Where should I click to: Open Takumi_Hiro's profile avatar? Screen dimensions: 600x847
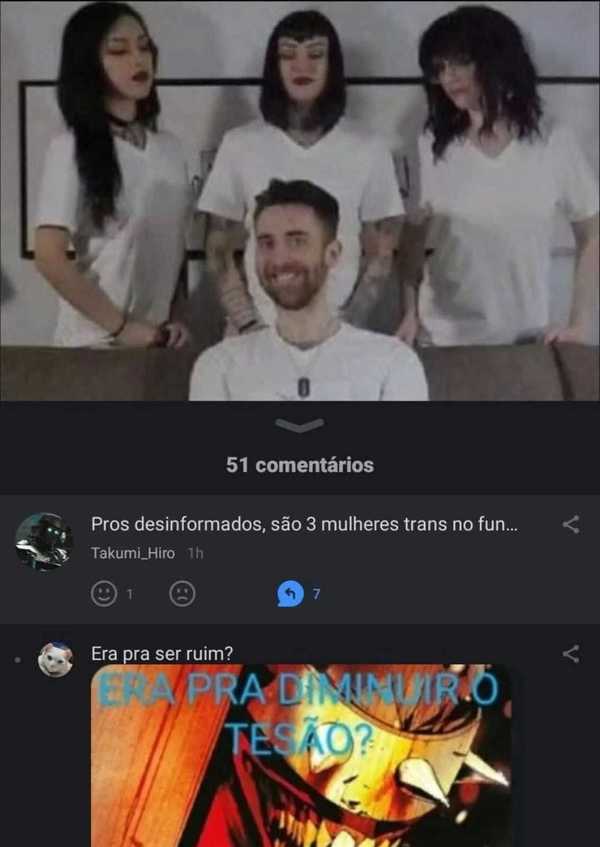pos(43,541)
